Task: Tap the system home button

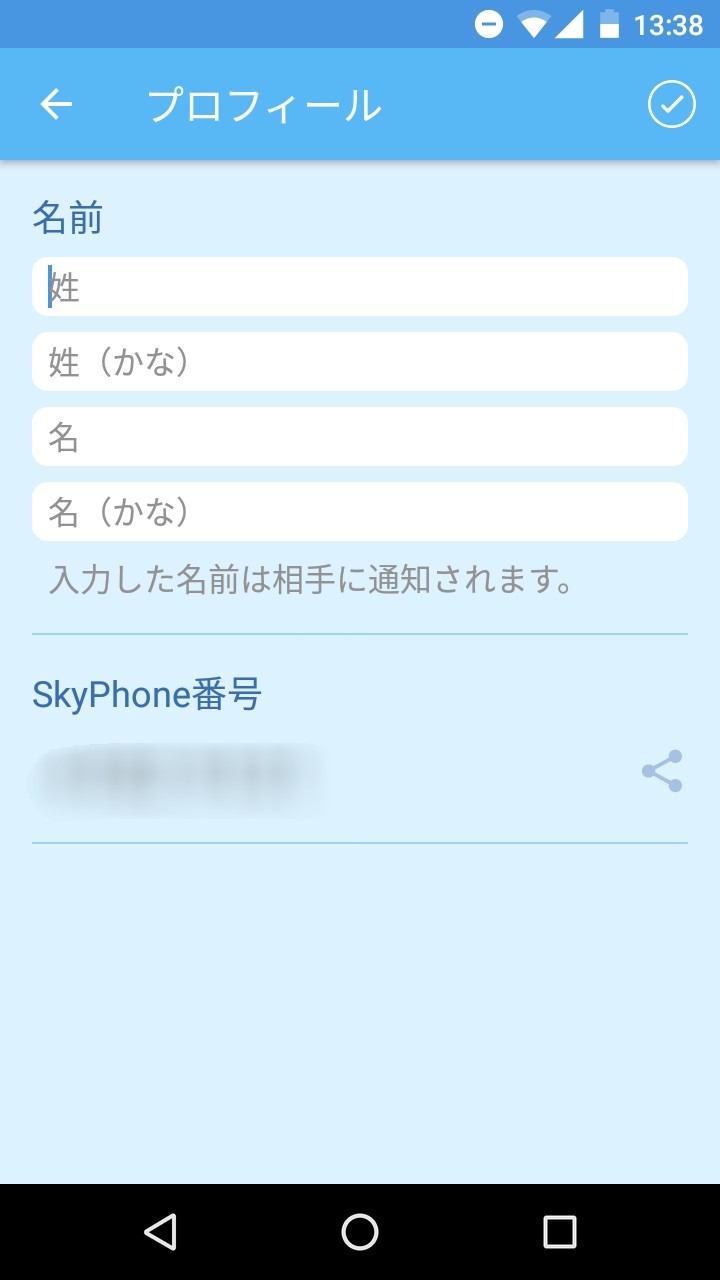Action: (x=360, y=1232)
